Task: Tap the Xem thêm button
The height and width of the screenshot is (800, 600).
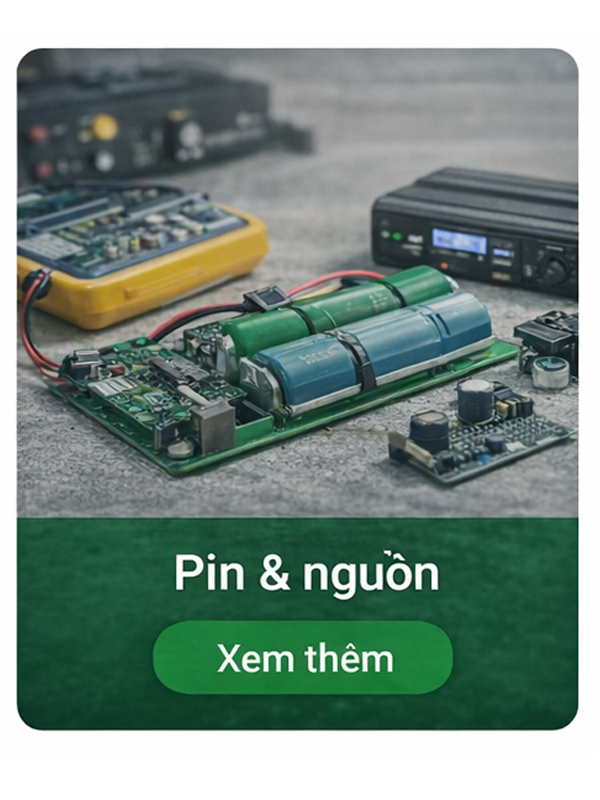Action: point(303,658)
